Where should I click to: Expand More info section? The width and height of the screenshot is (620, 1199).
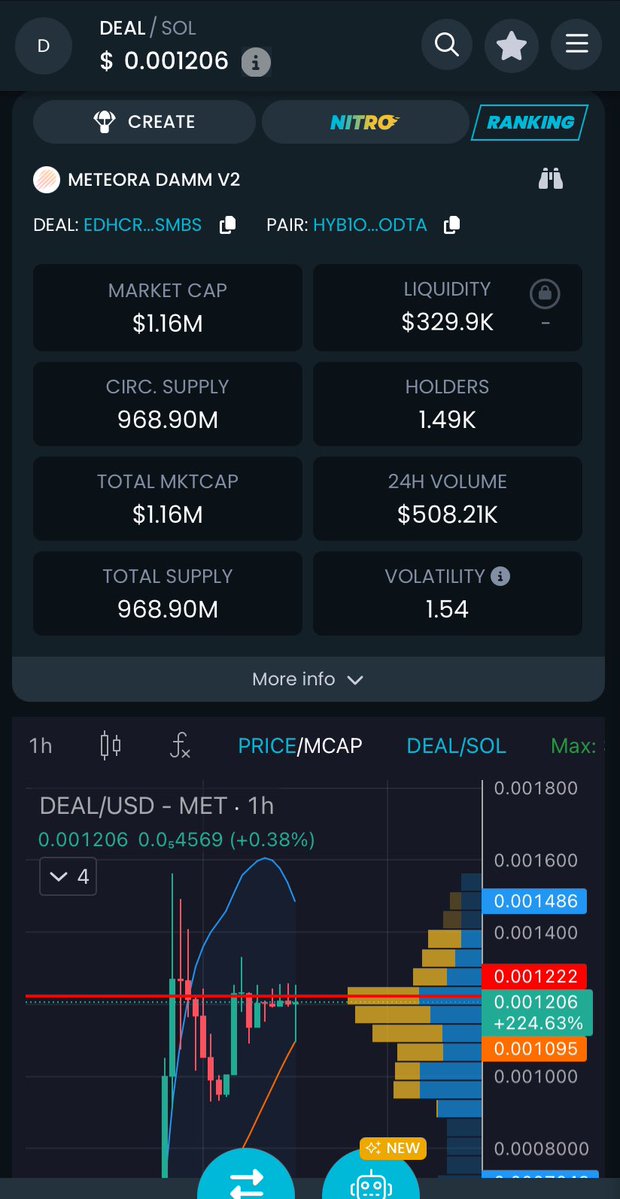(x=308, y=679)
